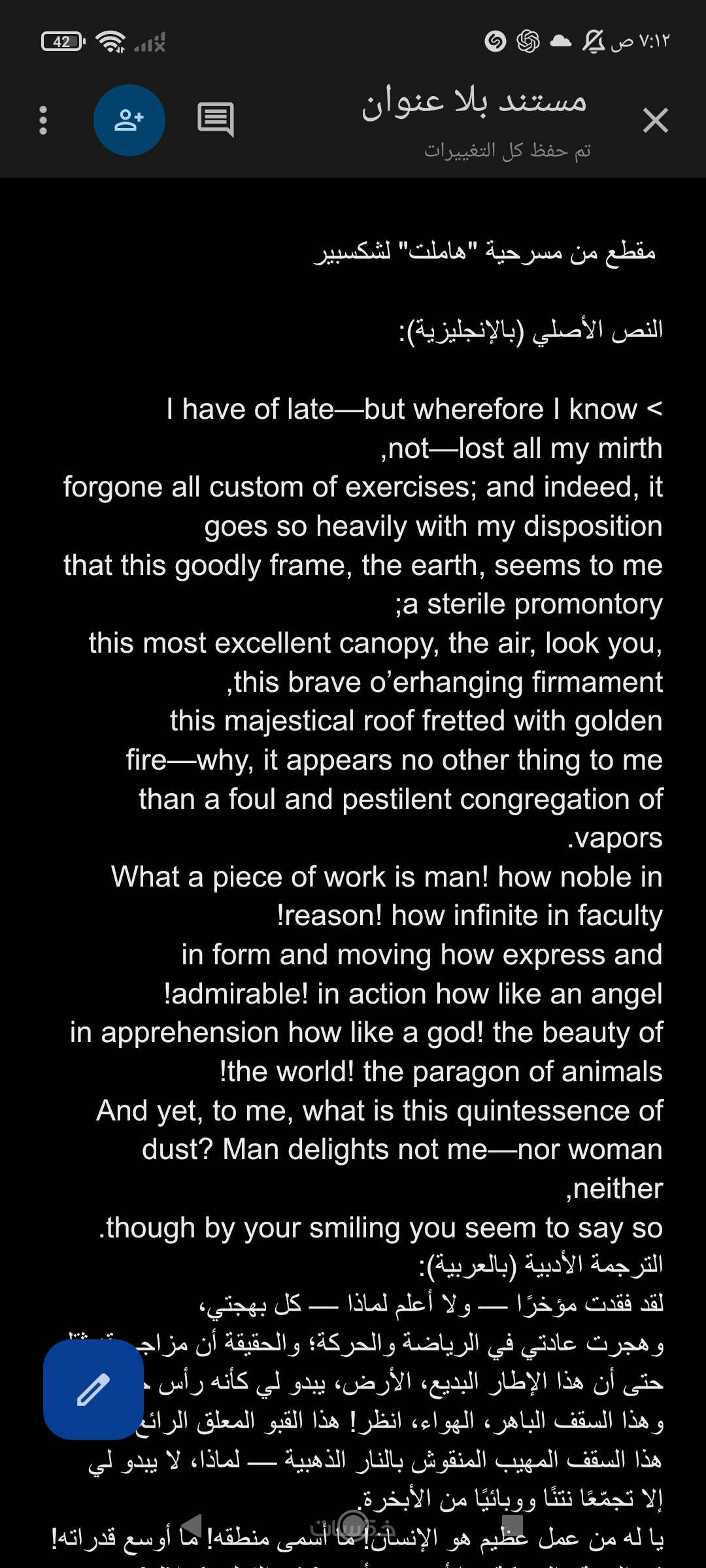Open the comments panel

(215, 120)
